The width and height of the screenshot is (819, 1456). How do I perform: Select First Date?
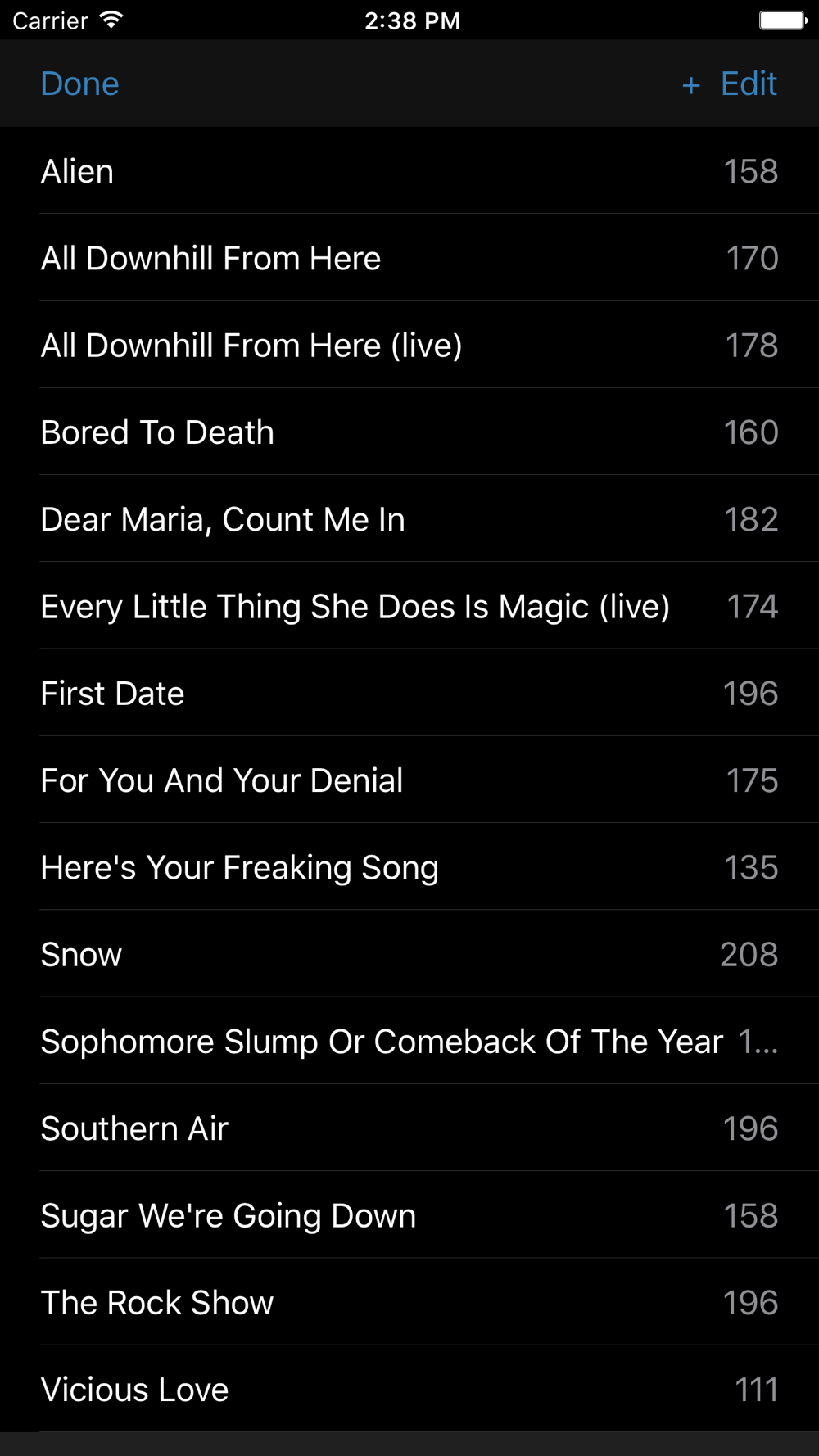409,693
